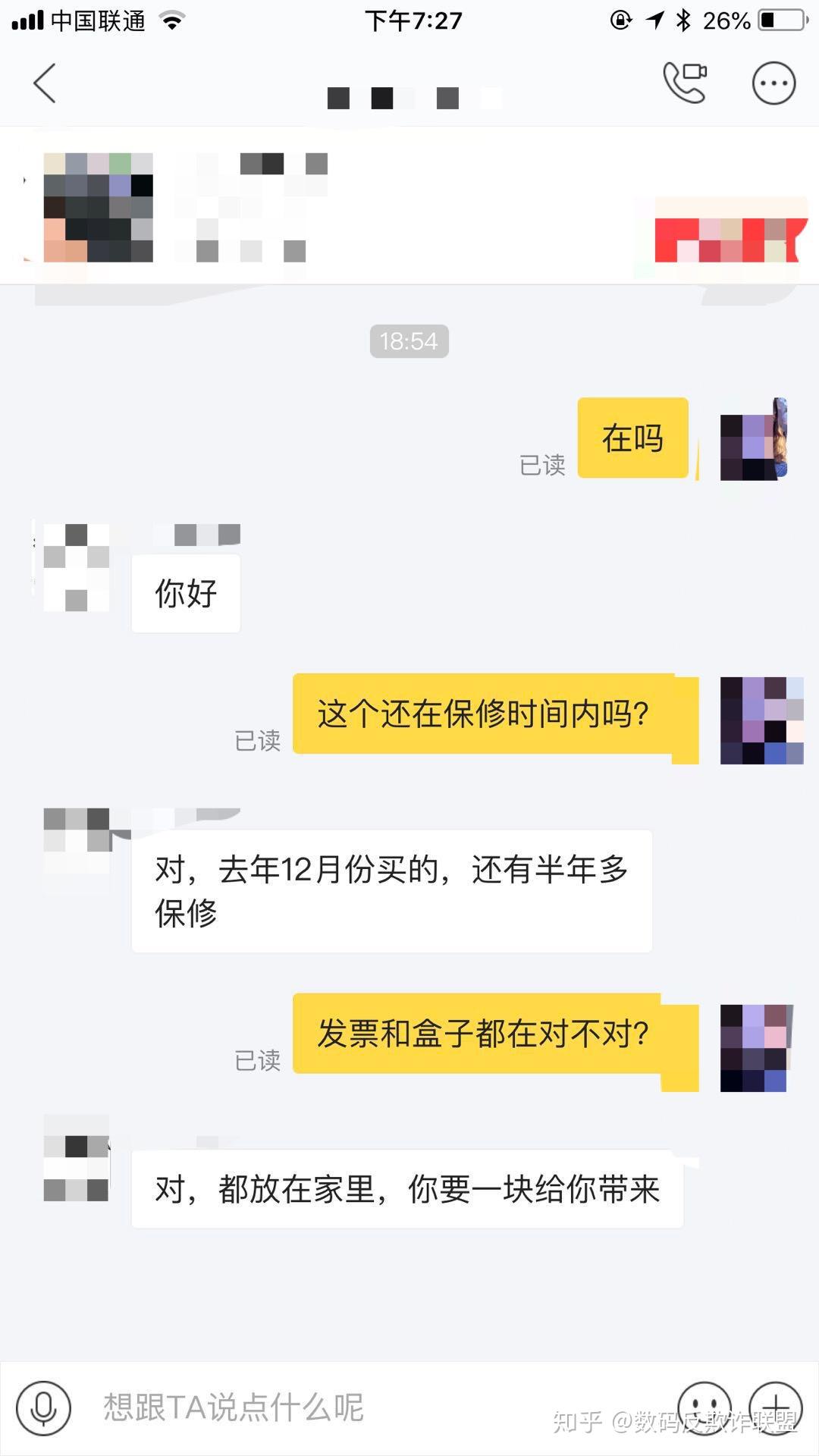Open the more options menu
The image size is (819, 1456).
pyautogui.click(x=773, y=83)
